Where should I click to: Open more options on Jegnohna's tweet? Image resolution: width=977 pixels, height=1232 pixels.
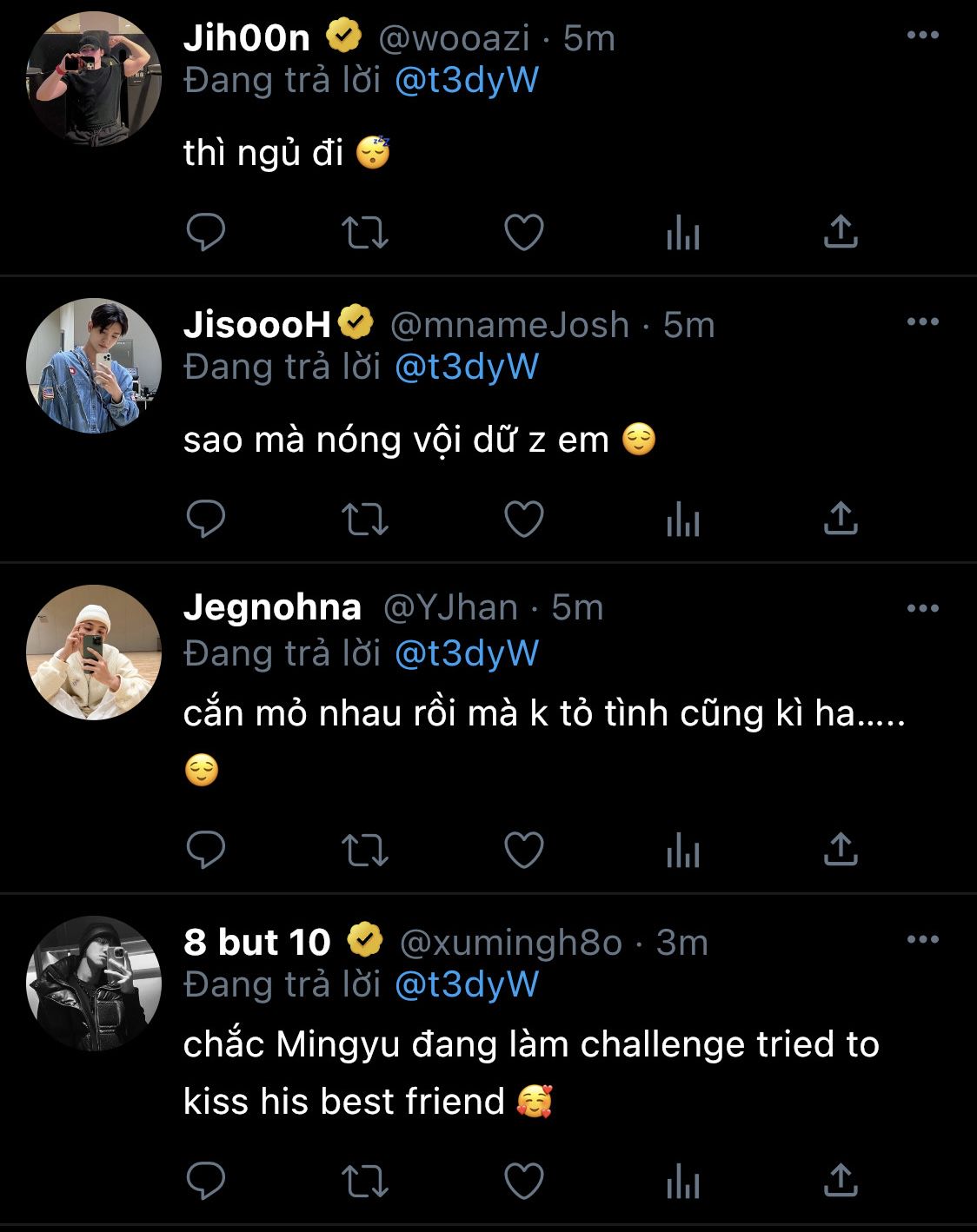(922, 608)
